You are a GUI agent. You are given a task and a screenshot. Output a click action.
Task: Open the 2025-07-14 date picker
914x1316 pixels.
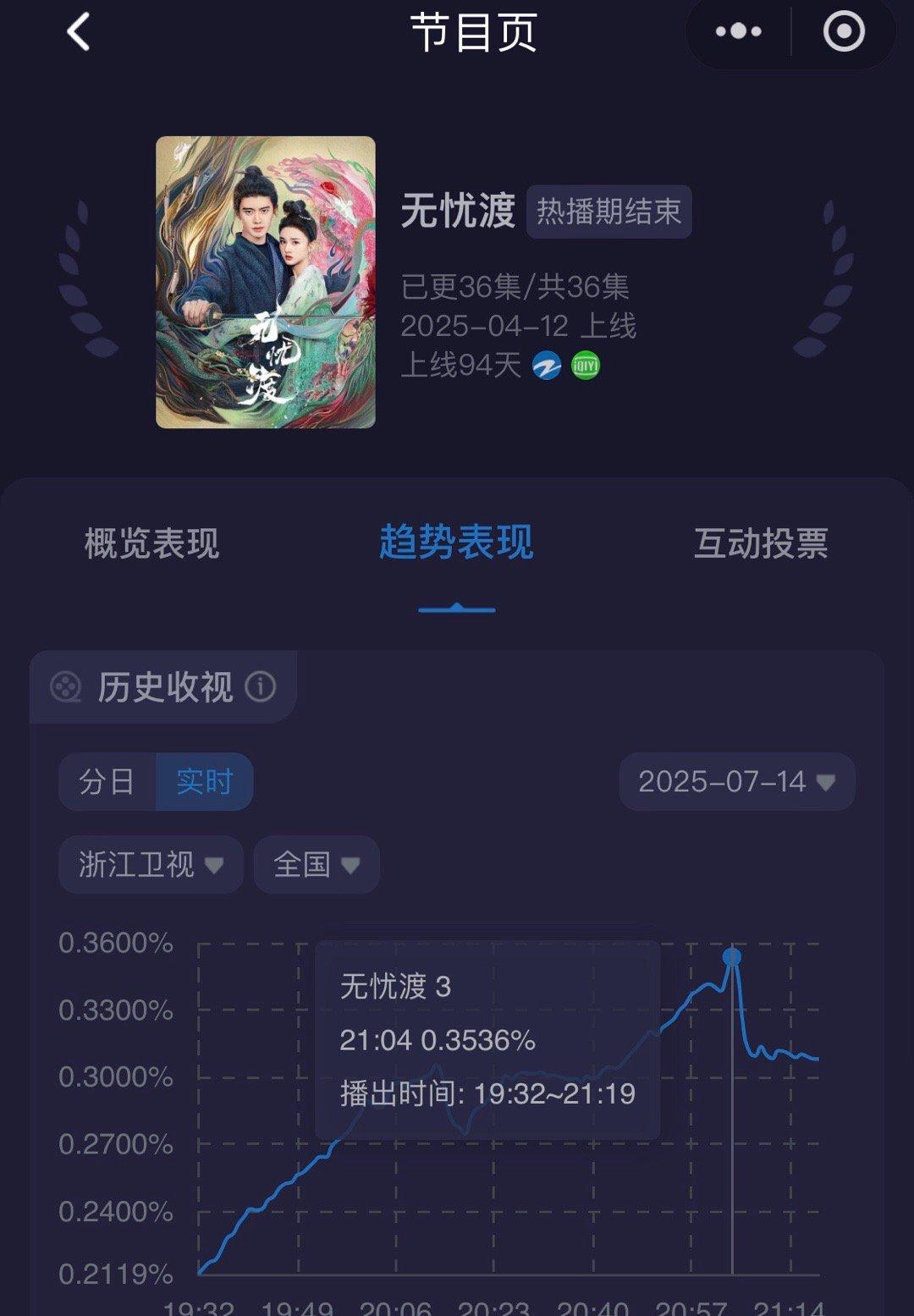pos(736,781)
